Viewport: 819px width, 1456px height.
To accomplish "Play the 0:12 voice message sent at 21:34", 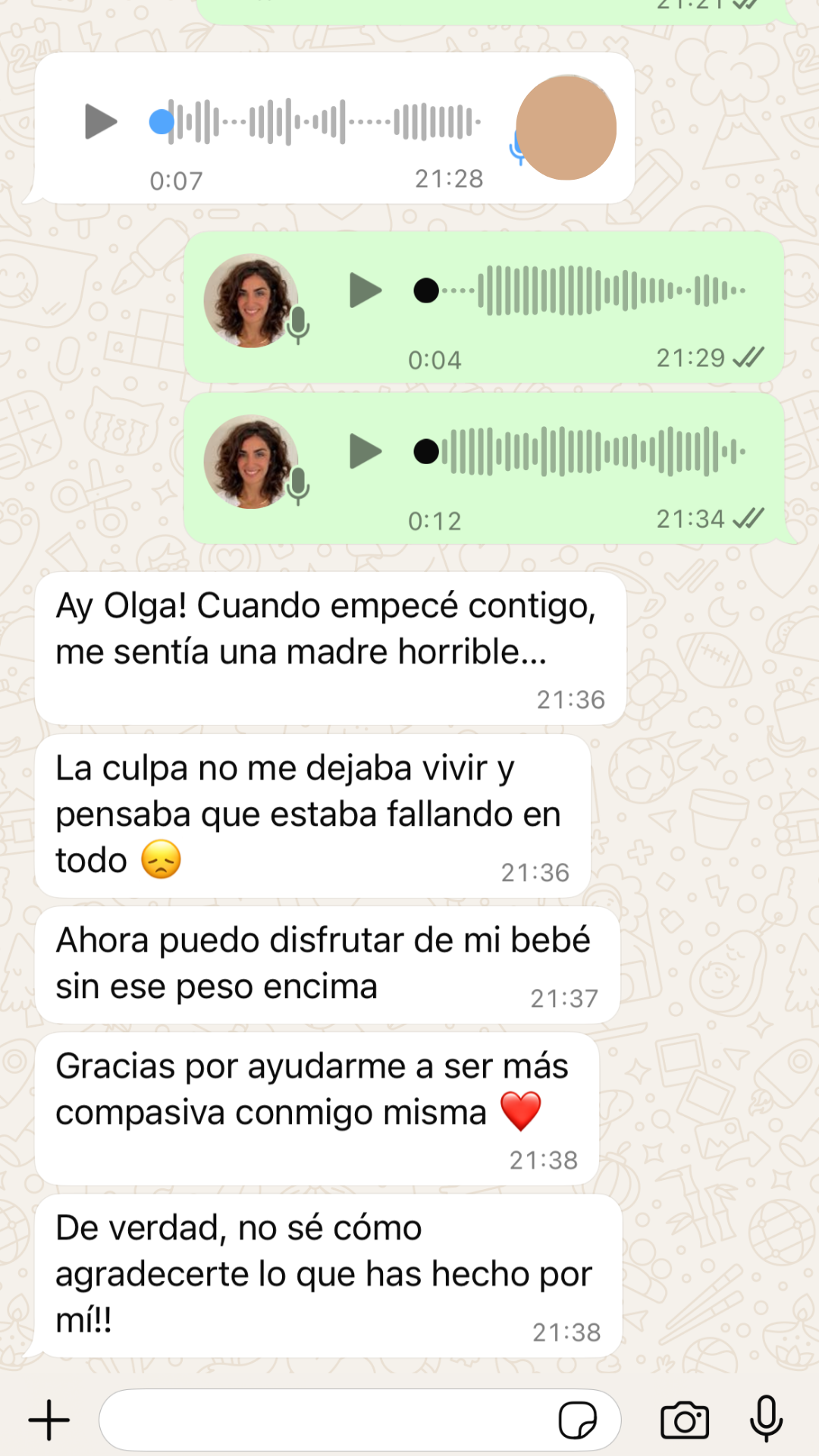I will point(365,451).
